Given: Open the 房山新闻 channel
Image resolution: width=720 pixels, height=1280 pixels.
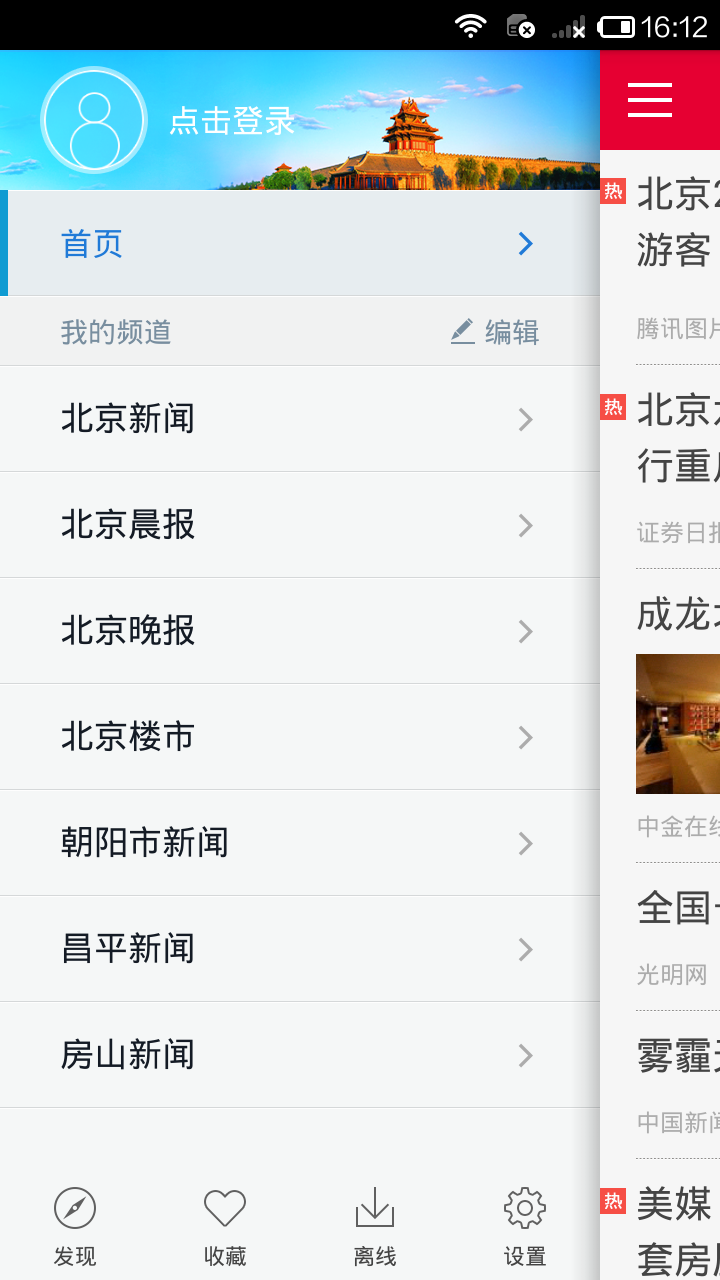Looking at the screenshot, I should (x=300, y=1055).
